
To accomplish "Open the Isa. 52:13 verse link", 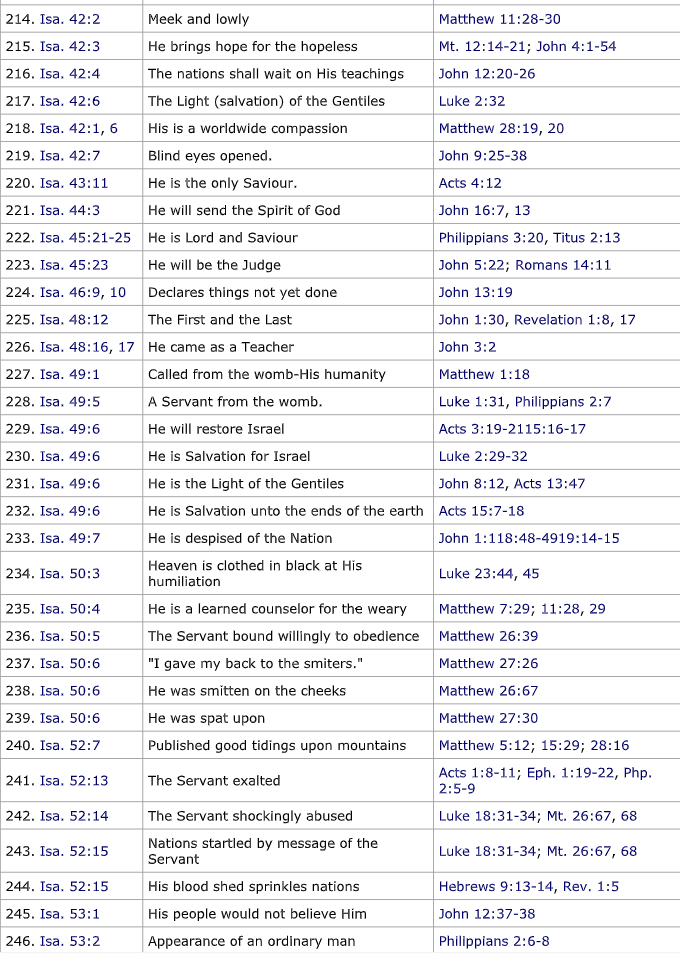I will click(74, 781).
